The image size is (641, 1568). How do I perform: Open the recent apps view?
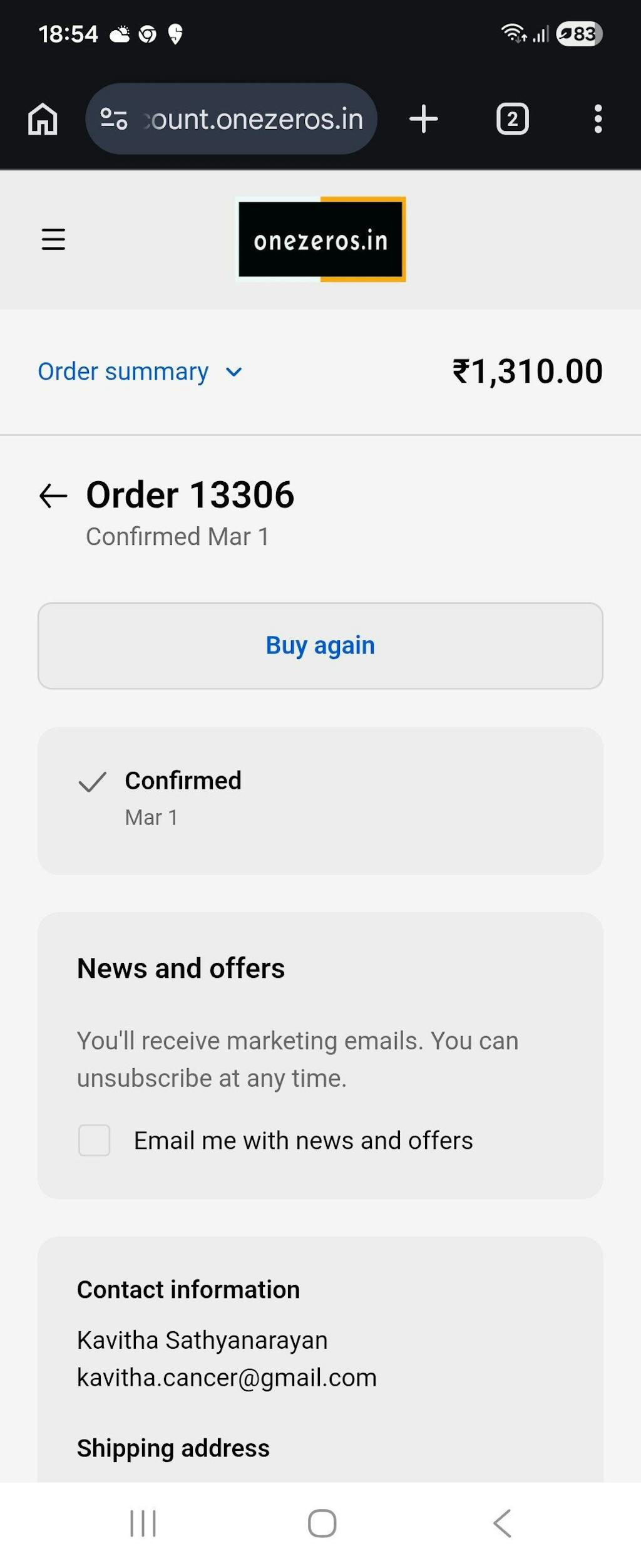pyautogui.click(x=143, y=1524)
